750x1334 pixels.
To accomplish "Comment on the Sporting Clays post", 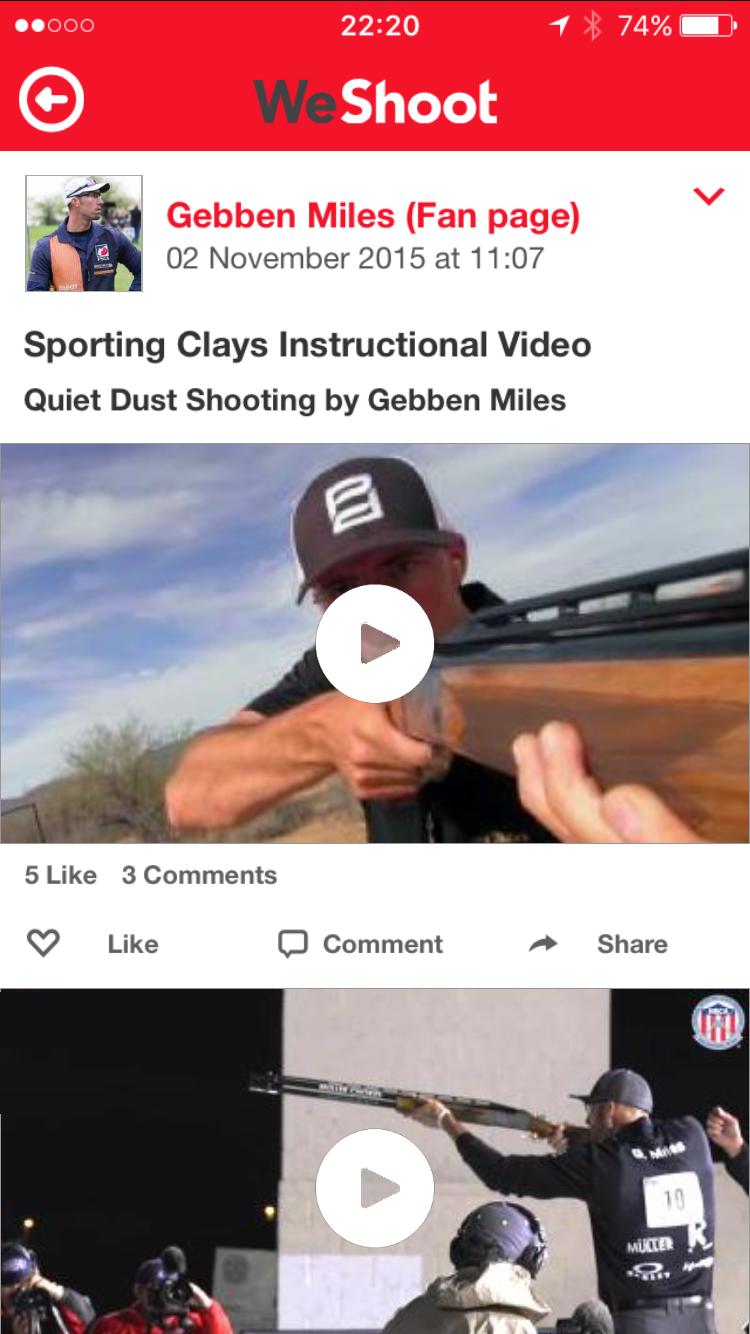I will tap(361, 944).
